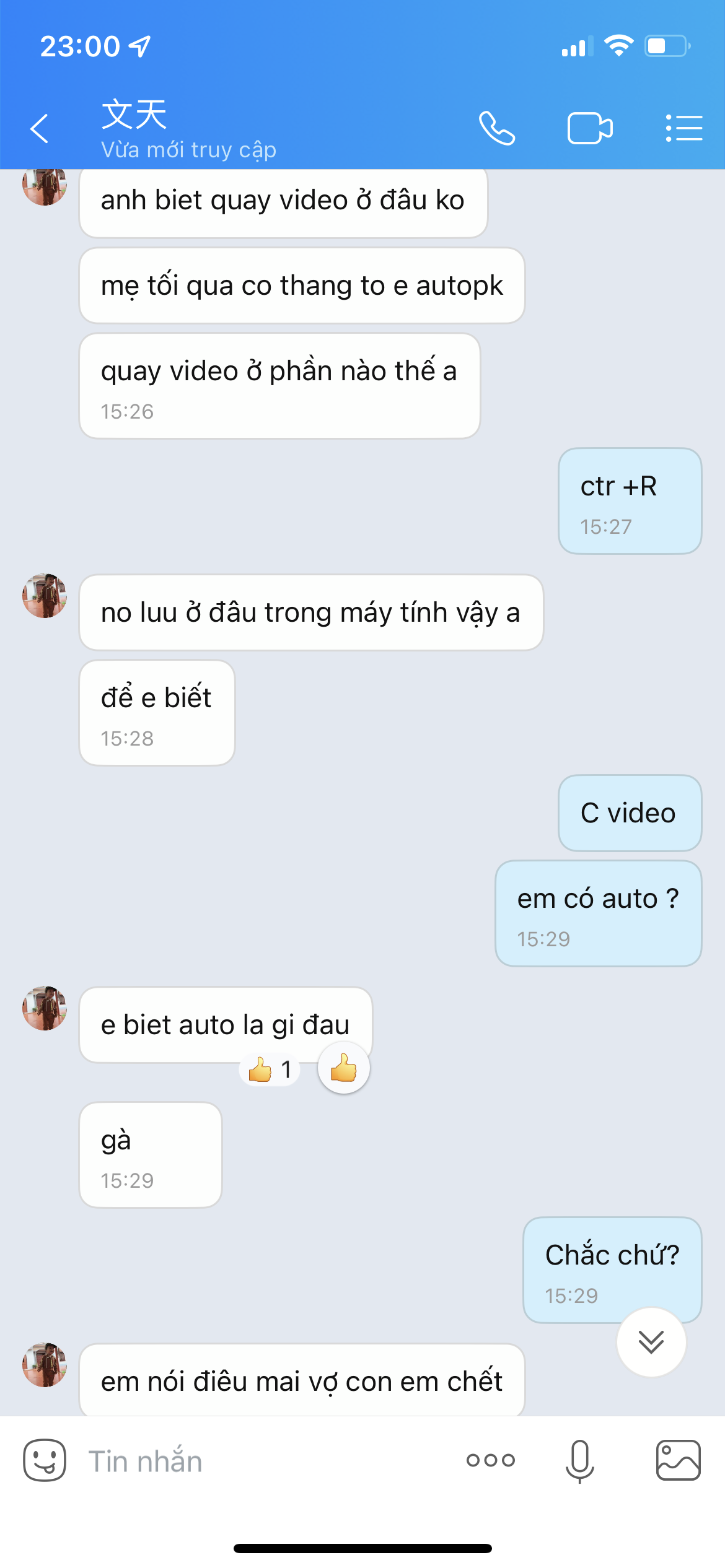
Task: Open contact info by tapping name 文天
Action: 134,116
